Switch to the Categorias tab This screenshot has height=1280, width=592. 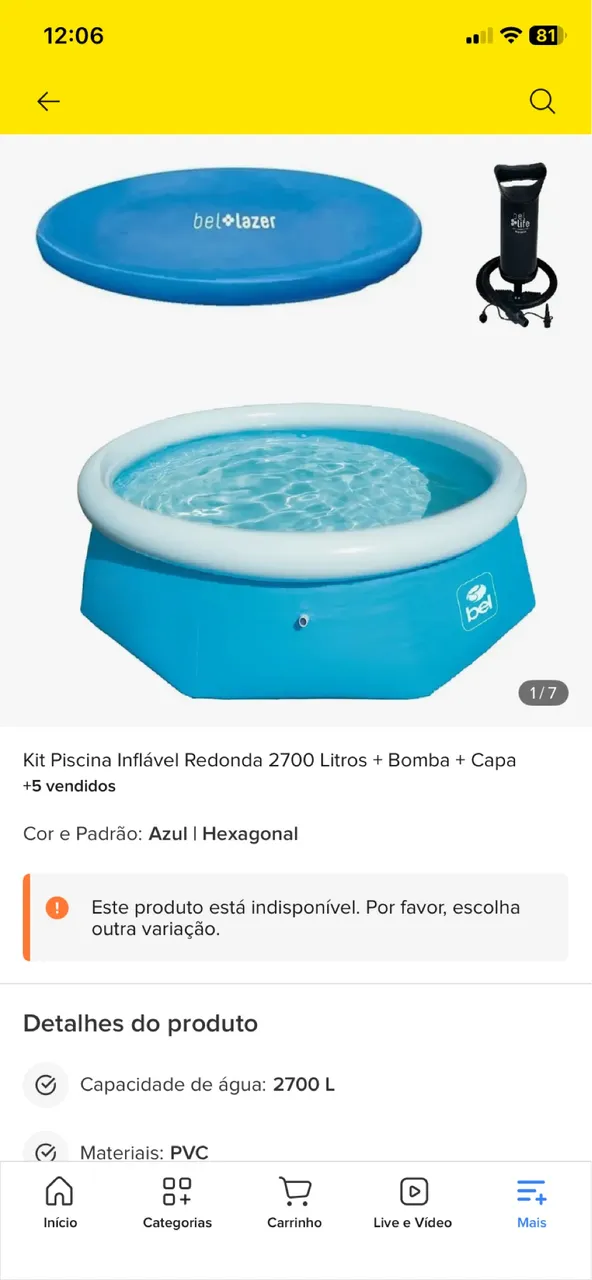(x=177, y=1203)
